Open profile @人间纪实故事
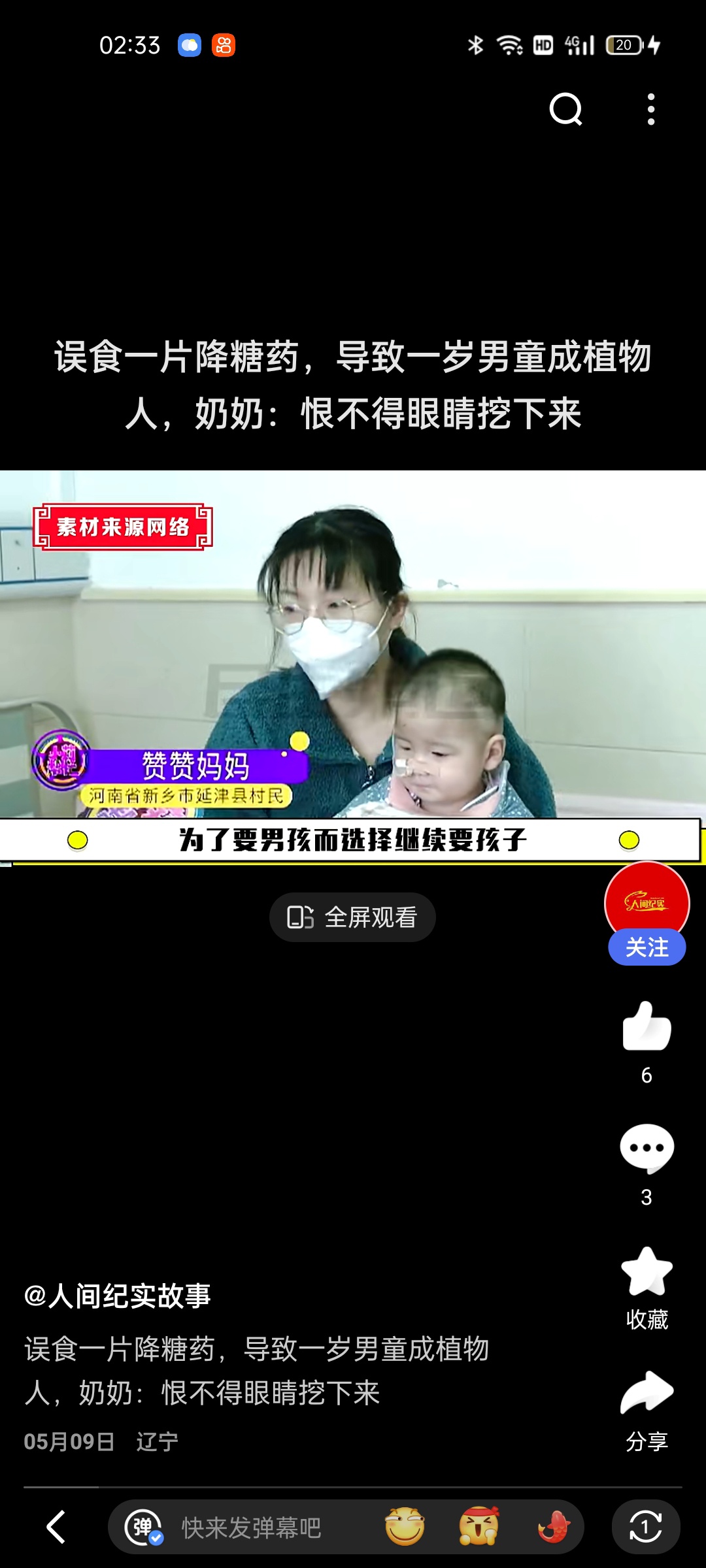706x1568 pixels. [x=118, y=1296]
